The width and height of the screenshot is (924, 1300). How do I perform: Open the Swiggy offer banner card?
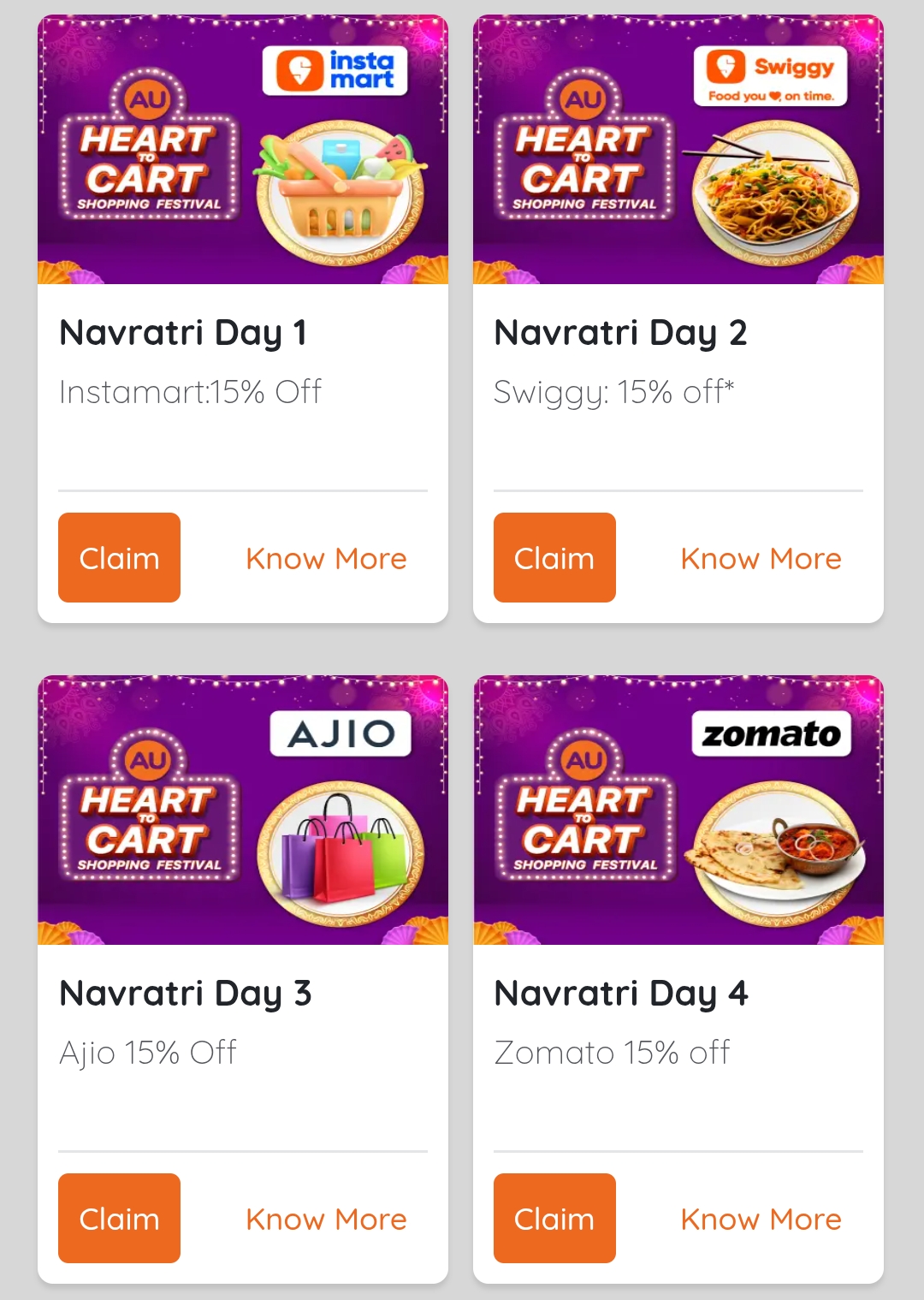(678, 150)
